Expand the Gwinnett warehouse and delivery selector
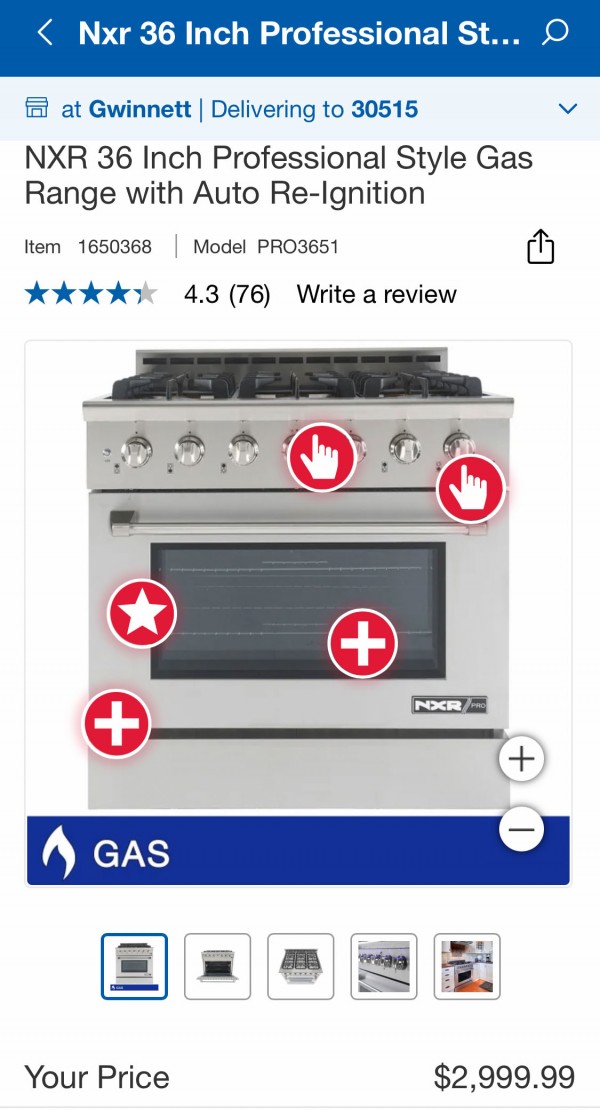Image resolution: width=600 pixels, height=1110 pixels. tap(567, 109)
